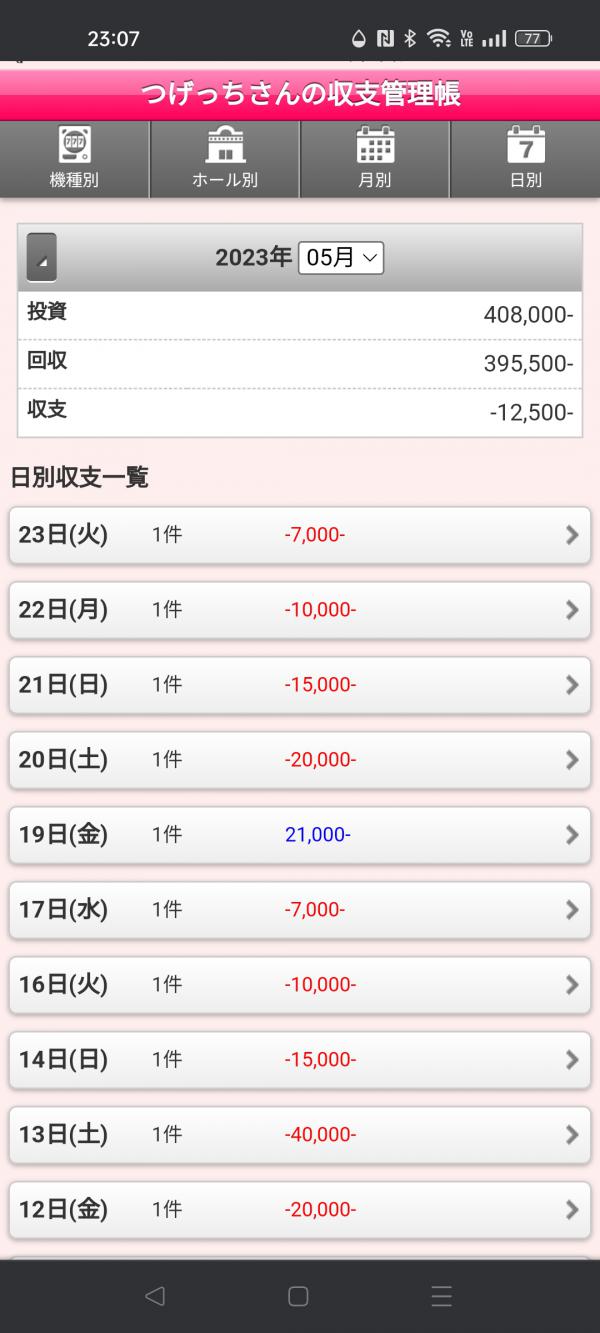
Task: Open the 14日(日) entry
Action: [x=300, y=1060]
